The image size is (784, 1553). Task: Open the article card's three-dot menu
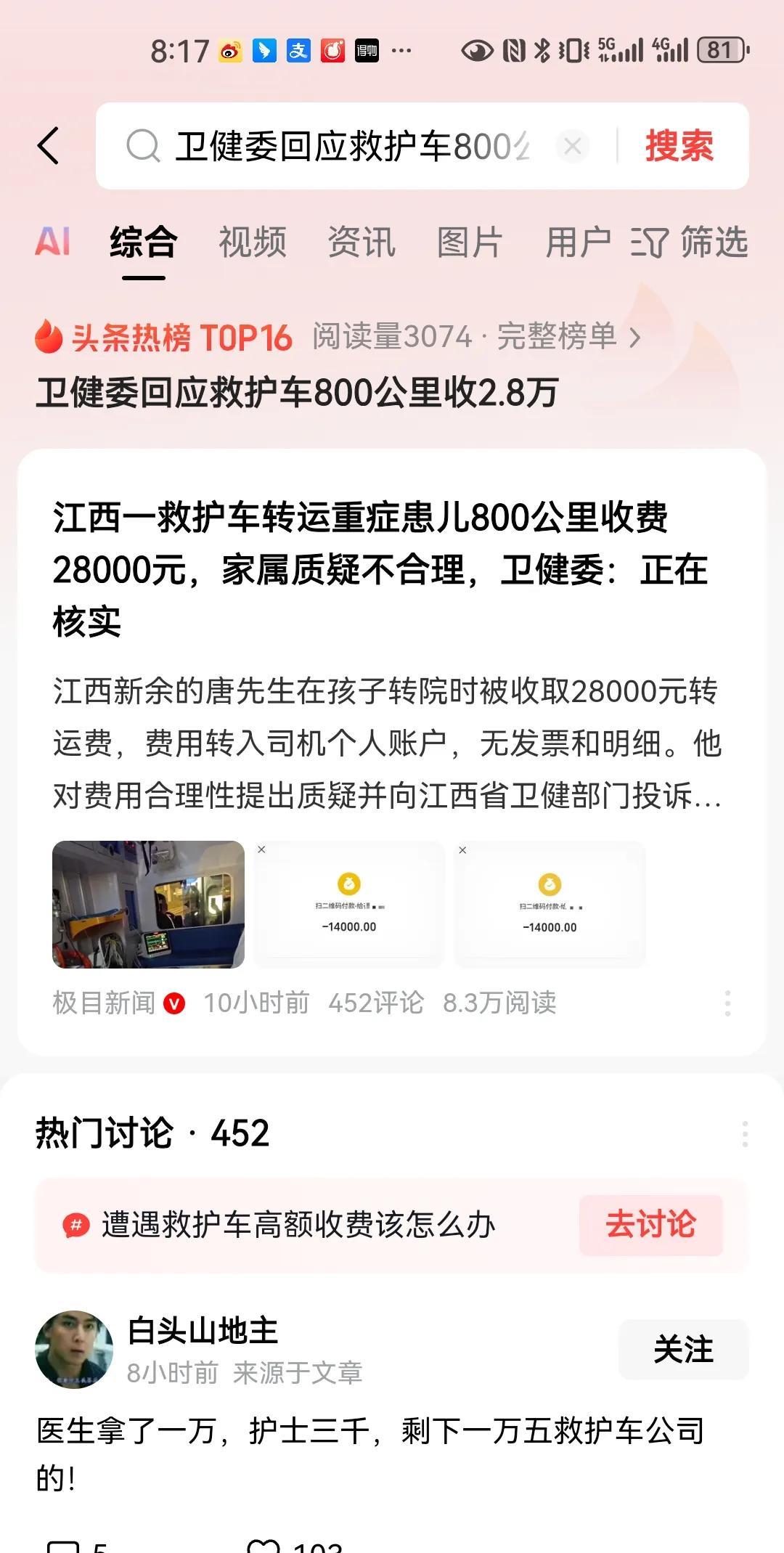pos(727,1003)
